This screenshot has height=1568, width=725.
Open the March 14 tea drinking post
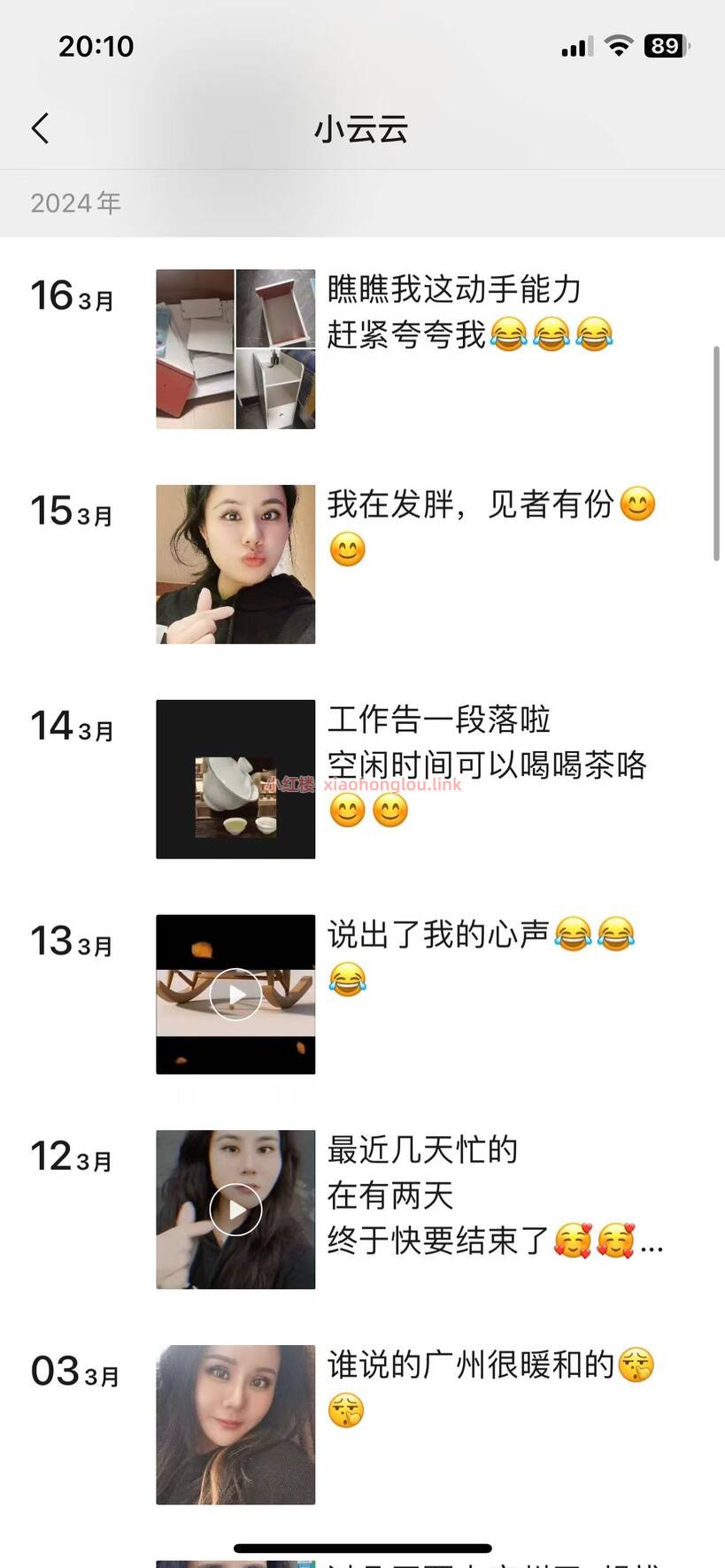pyautogui.click(x=235, y=780)
